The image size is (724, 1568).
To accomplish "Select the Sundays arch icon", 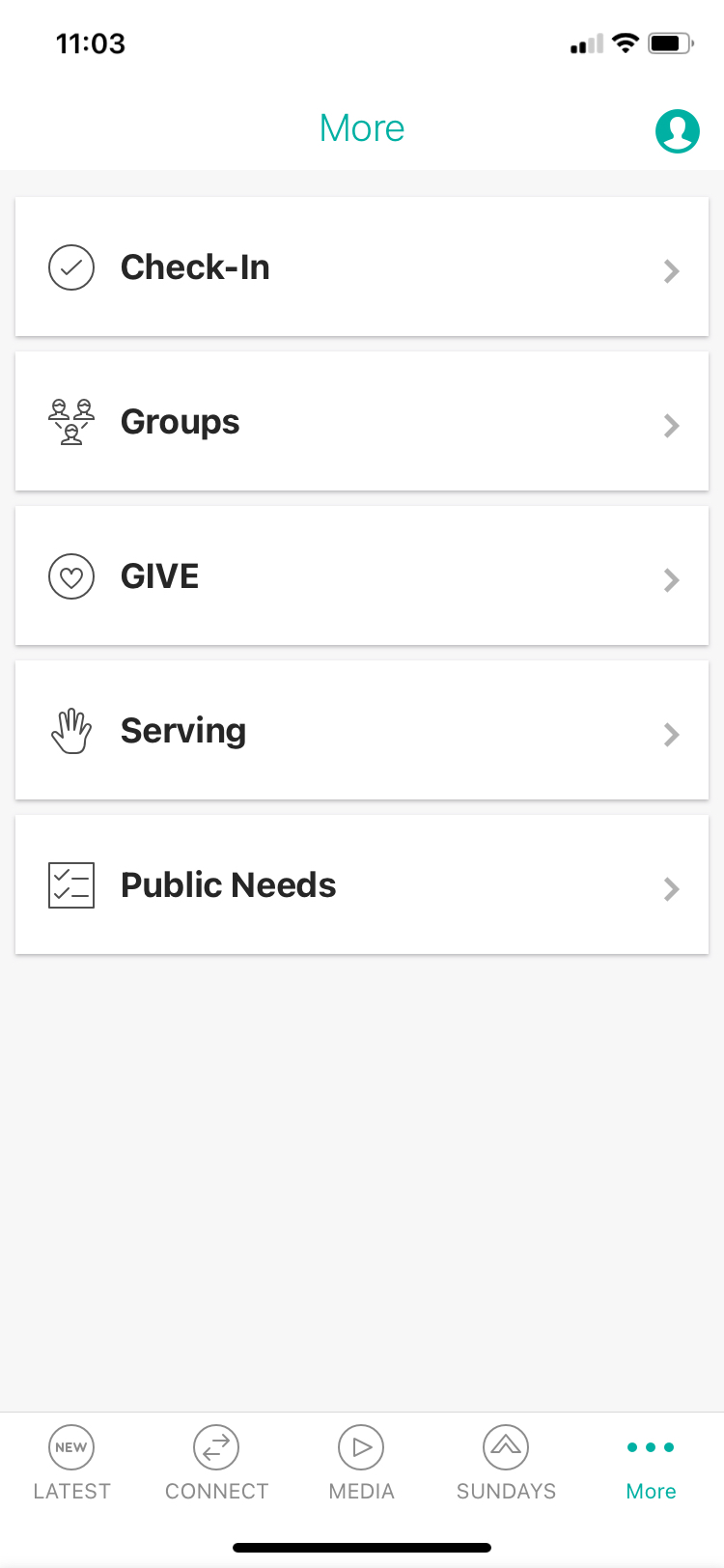I will (x=505, y=1446).
